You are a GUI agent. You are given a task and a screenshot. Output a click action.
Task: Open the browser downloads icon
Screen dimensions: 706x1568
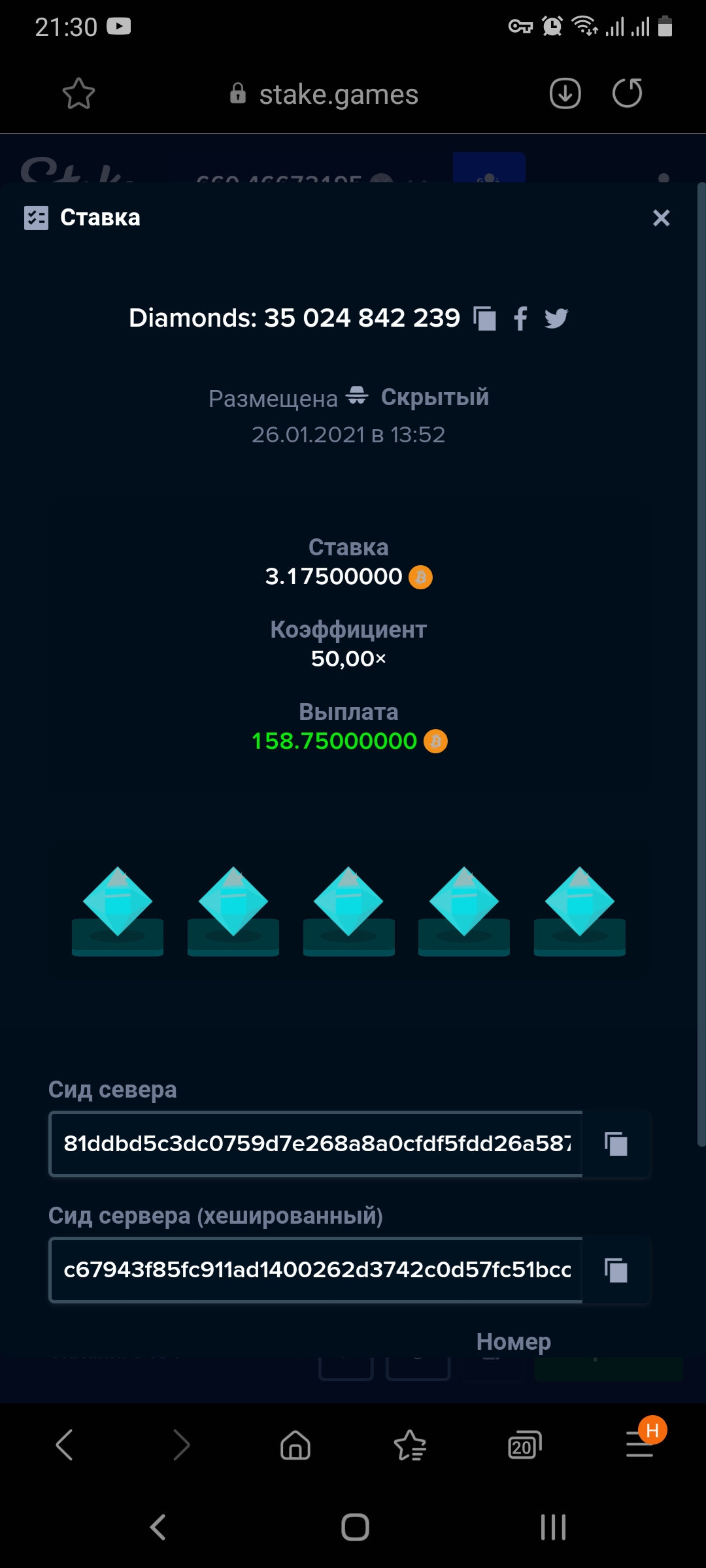coord(565,93)
